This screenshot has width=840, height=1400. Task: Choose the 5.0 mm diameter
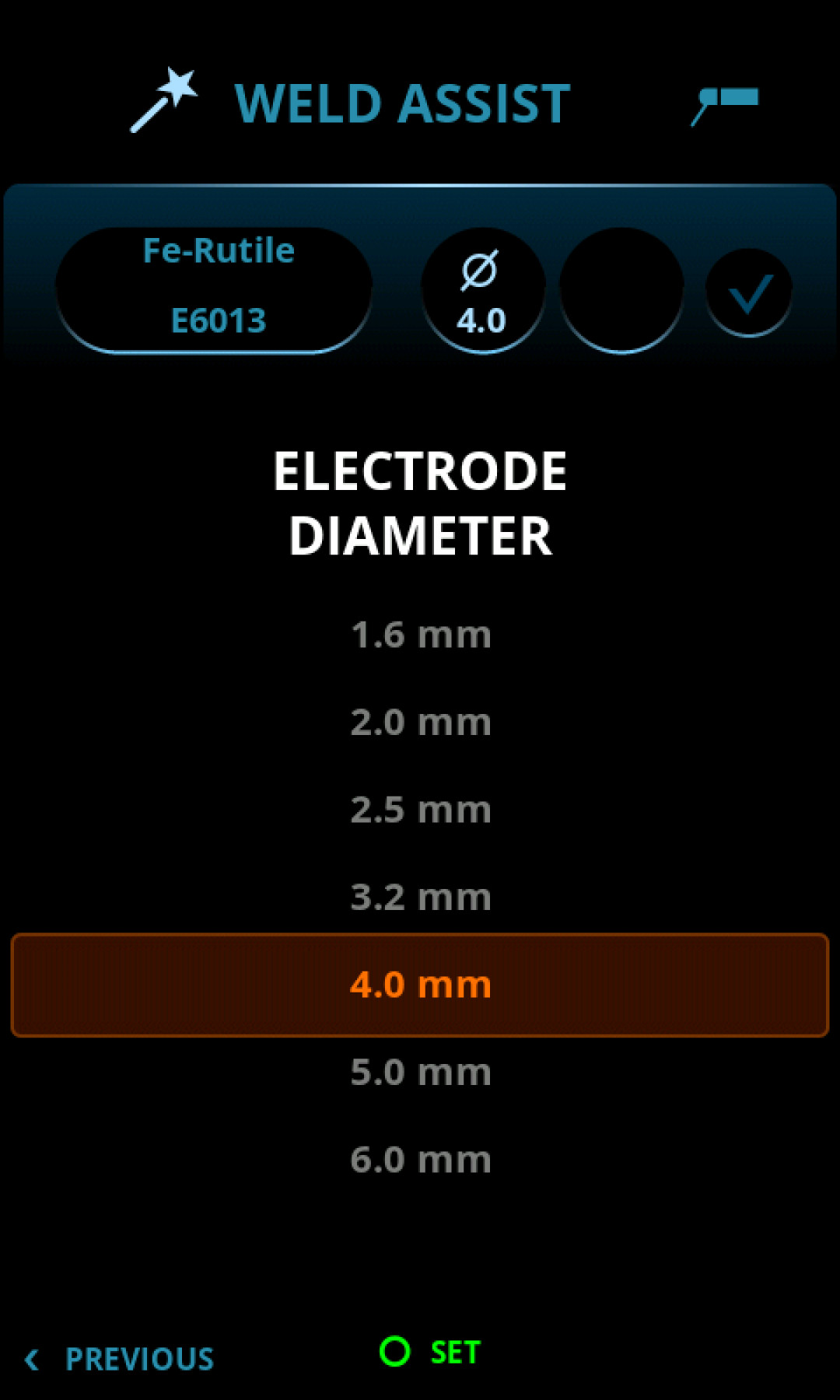(420, 1073)
